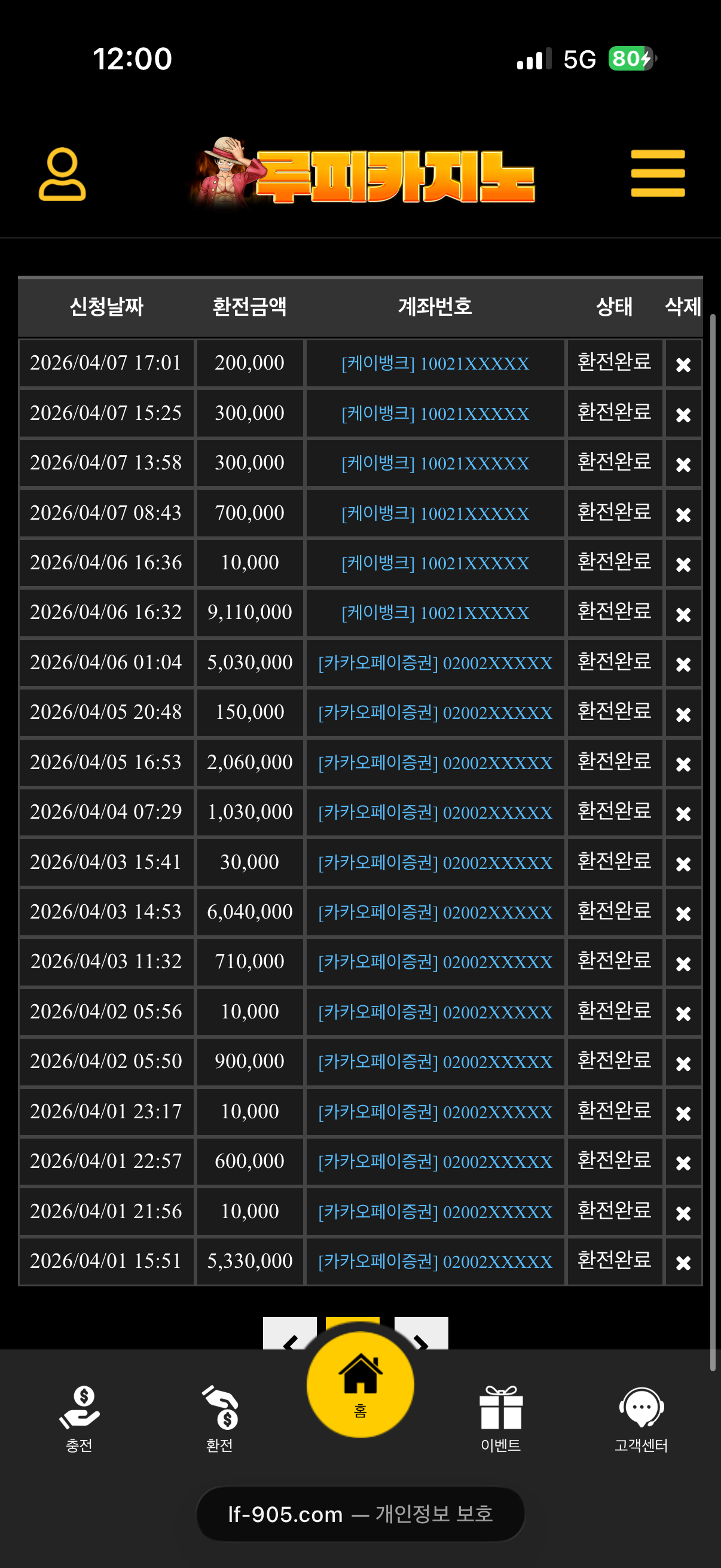The height and width of the screenshot is (1568, 721).
Task: Go to the 홈 home button
Action: point(360,1384)
